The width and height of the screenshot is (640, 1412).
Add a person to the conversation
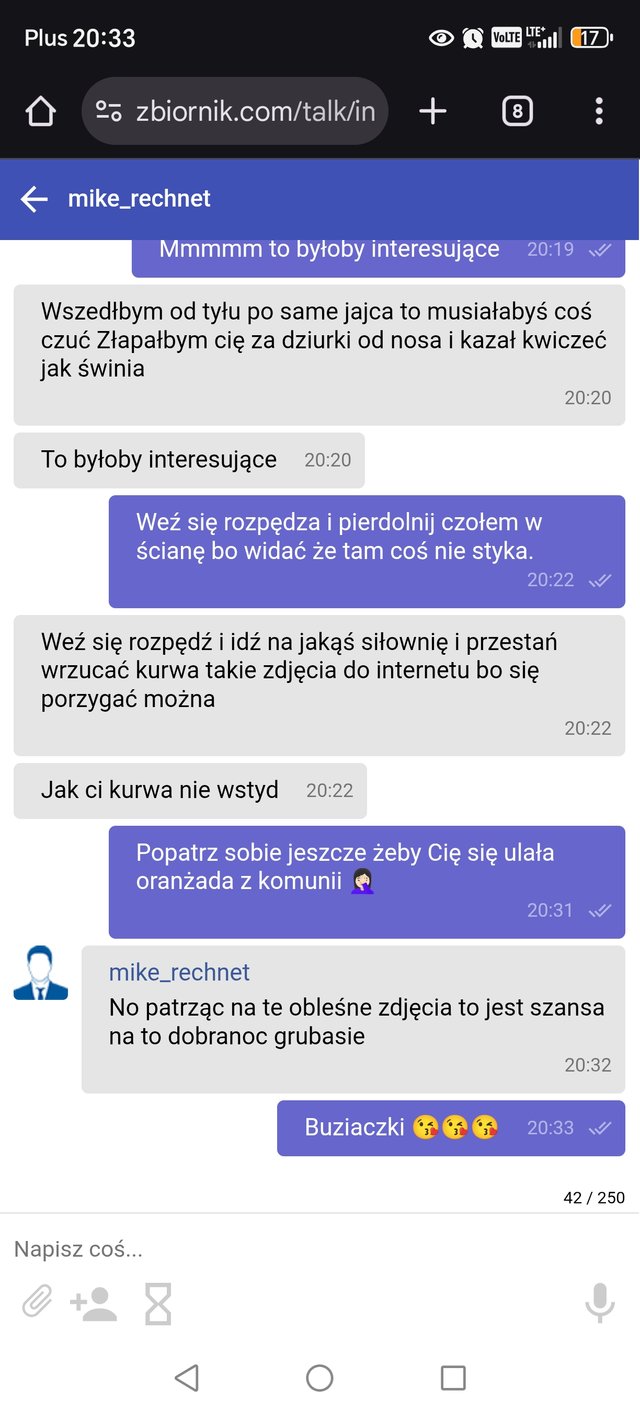[x=93, y=1303]
